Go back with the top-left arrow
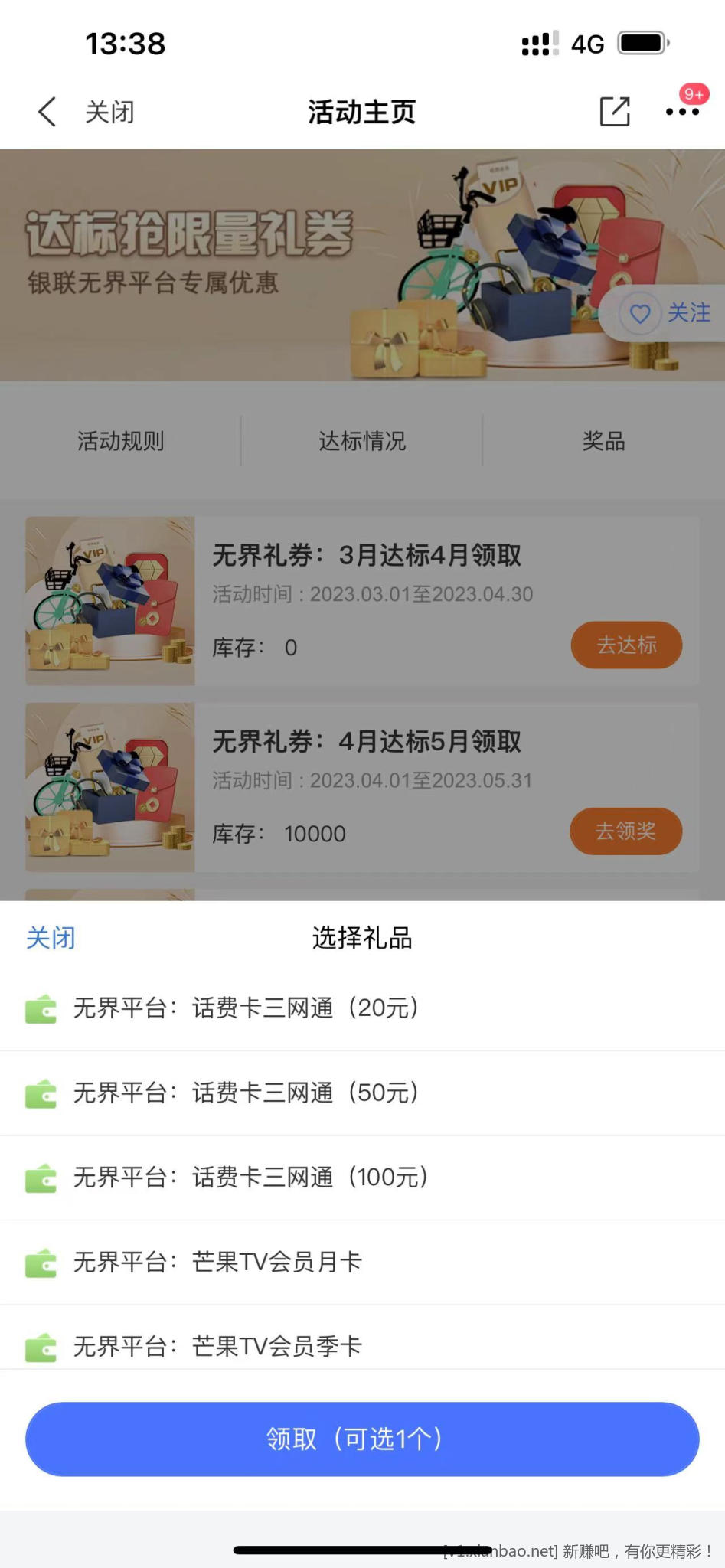The height and width of the screenshot is (1568, 725). (x=47, y=112)
